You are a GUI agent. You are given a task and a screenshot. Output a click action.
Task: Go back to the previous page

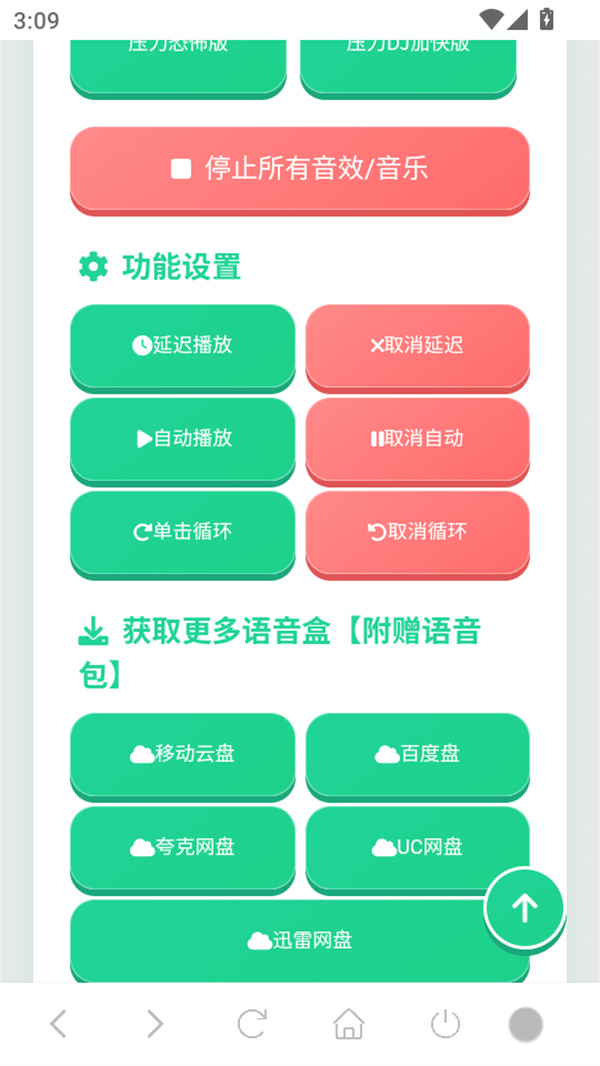(58, 1024)
